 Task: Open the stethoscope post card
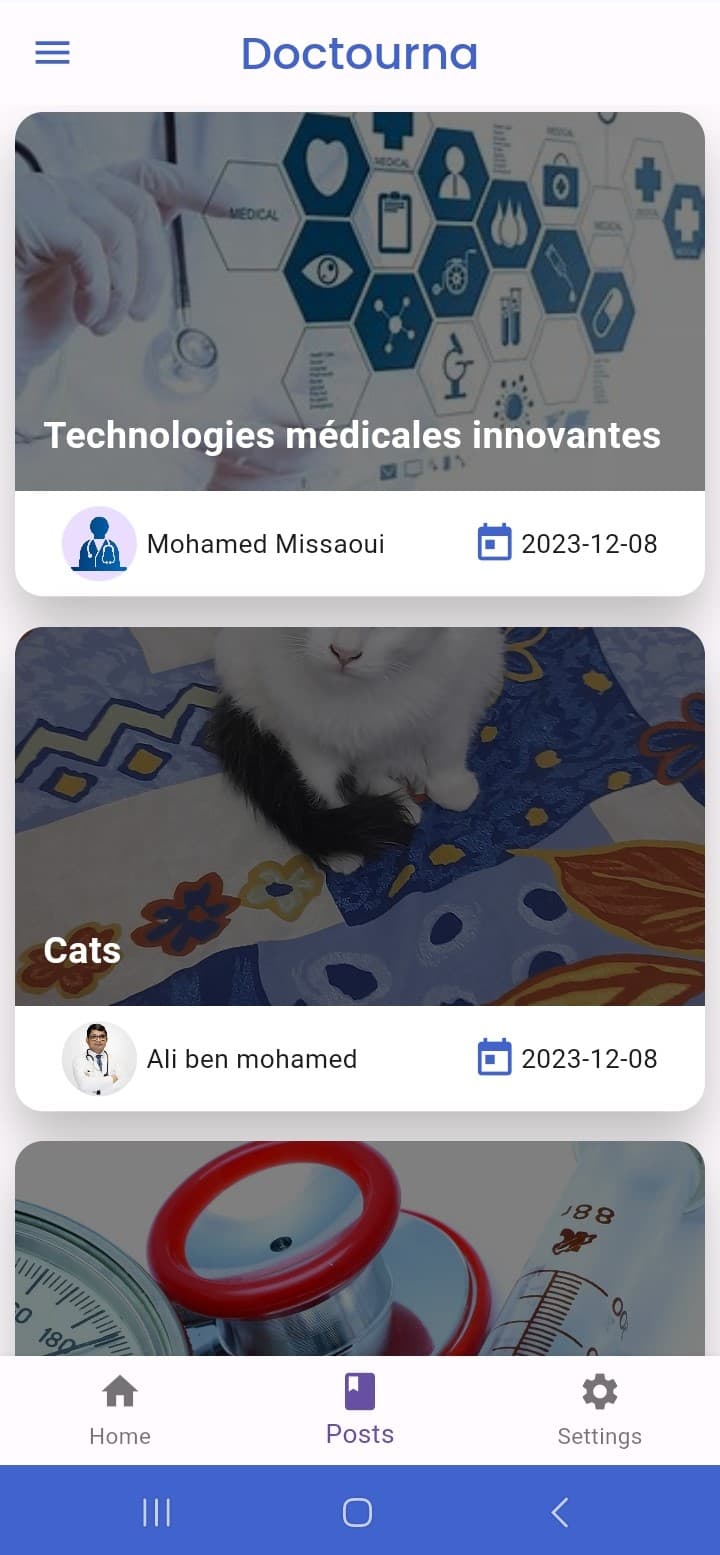(x=360, y=1250)
